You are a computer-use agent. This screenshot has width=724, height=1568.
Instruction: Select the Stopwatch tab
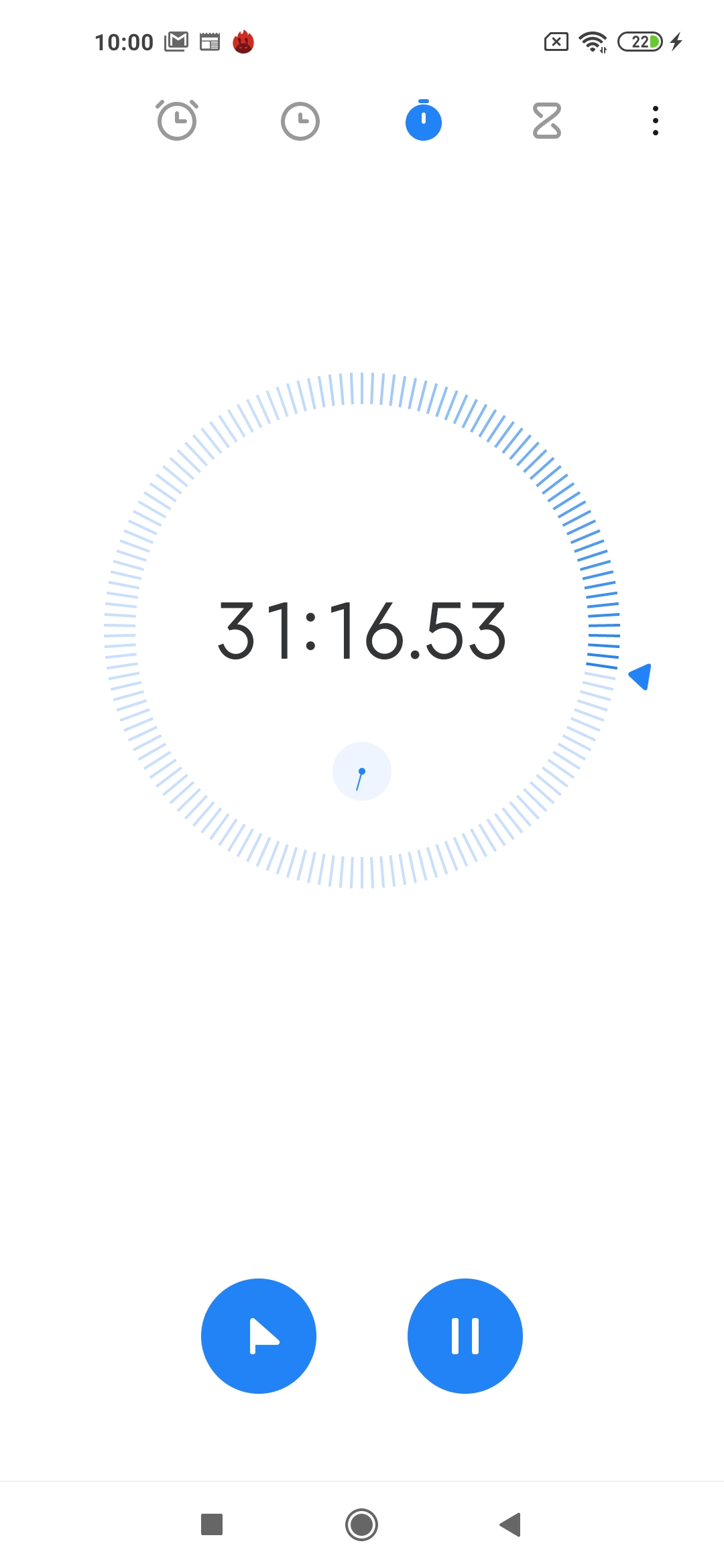tap(424, 121)
